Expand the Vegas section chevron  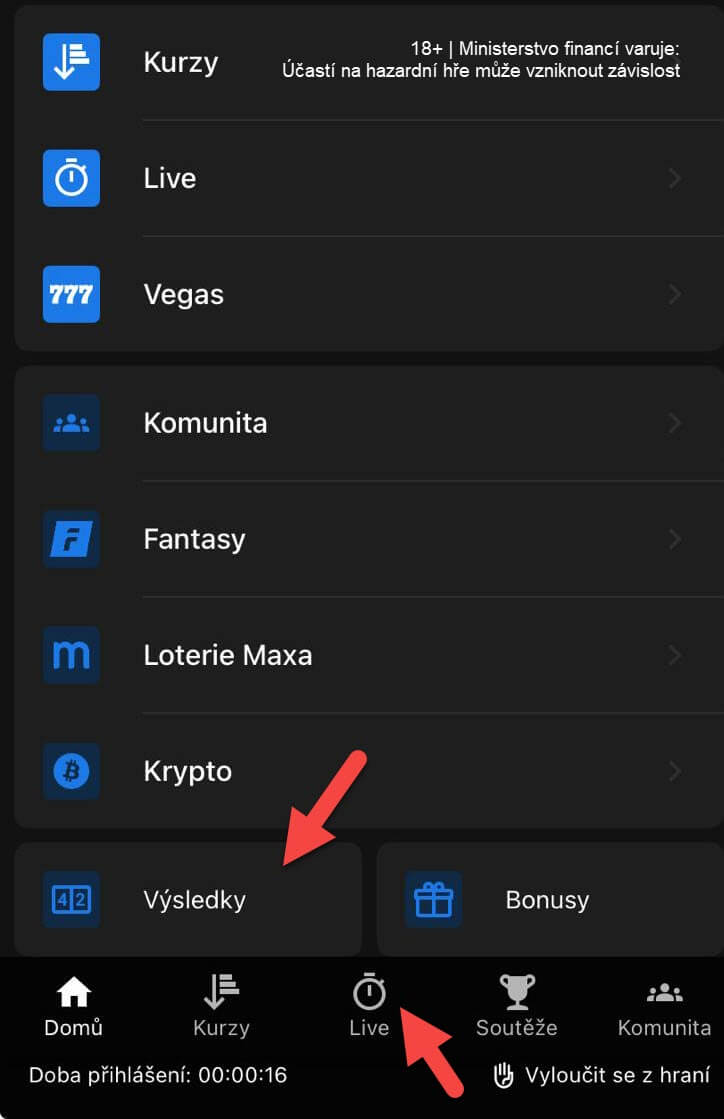tap(674, 294)
